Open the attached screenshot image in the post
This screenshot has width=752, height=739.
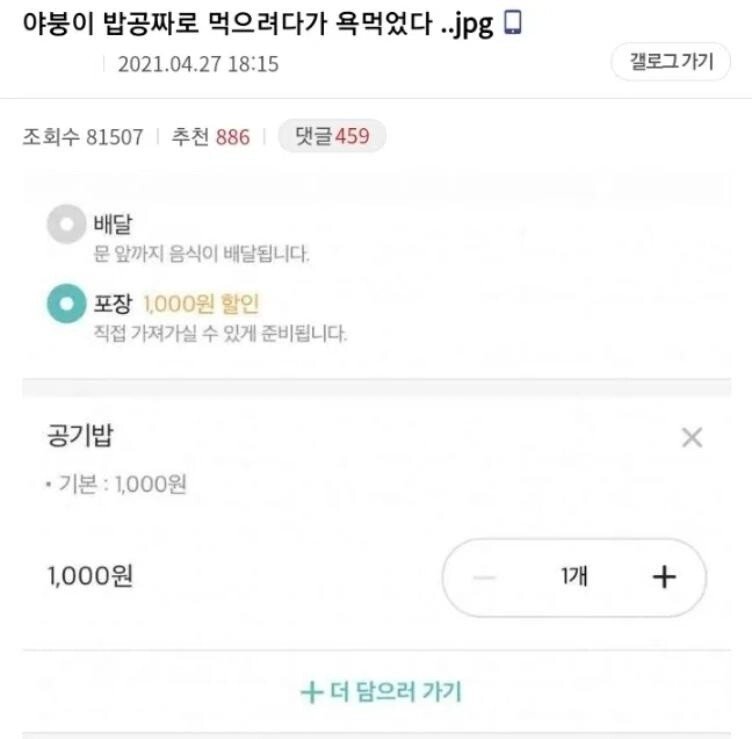pos(376,450)
